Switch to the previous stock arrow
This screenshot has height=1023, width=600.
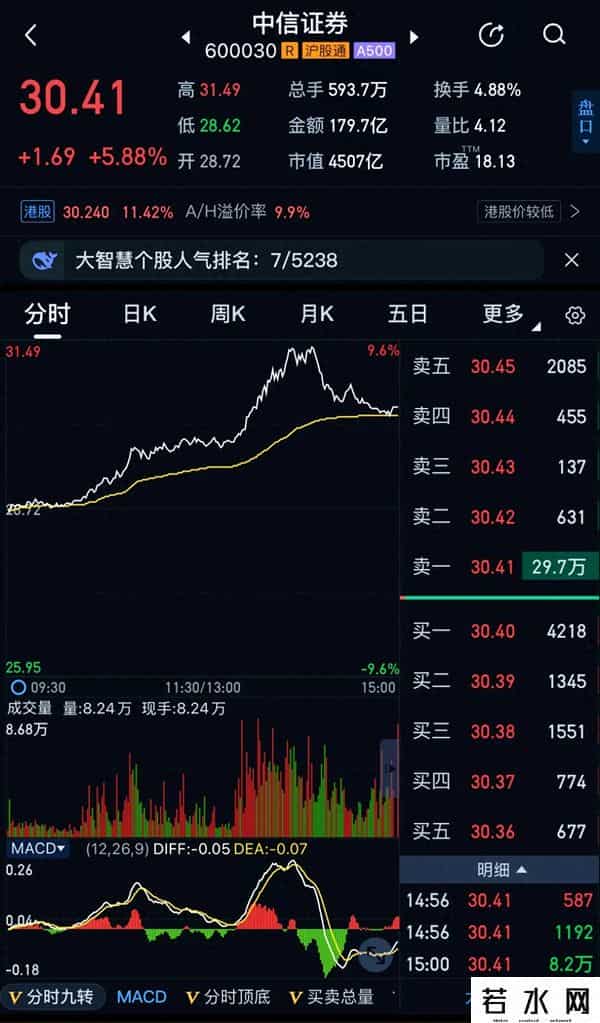click(x=185, y=38)
